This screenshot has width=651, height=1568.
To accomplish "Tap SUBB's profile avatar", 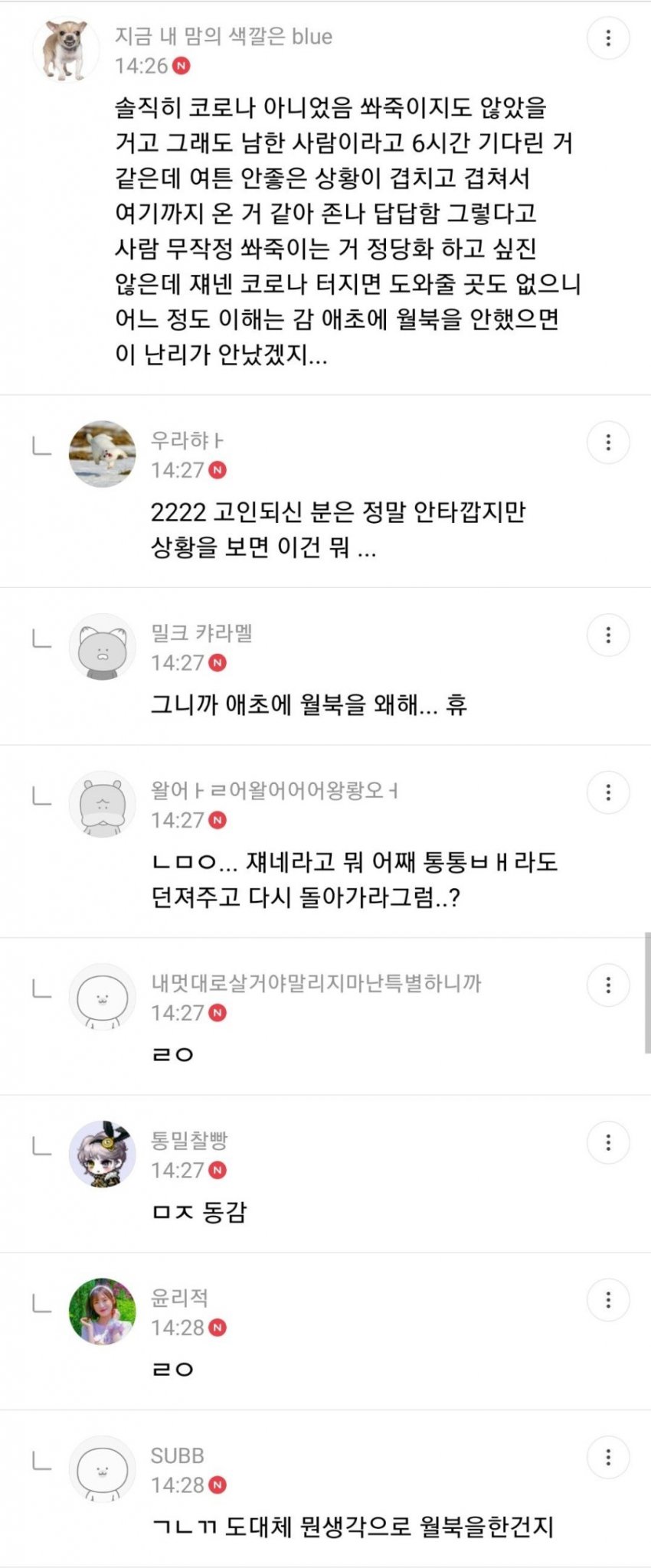I will pos(103,1468).
